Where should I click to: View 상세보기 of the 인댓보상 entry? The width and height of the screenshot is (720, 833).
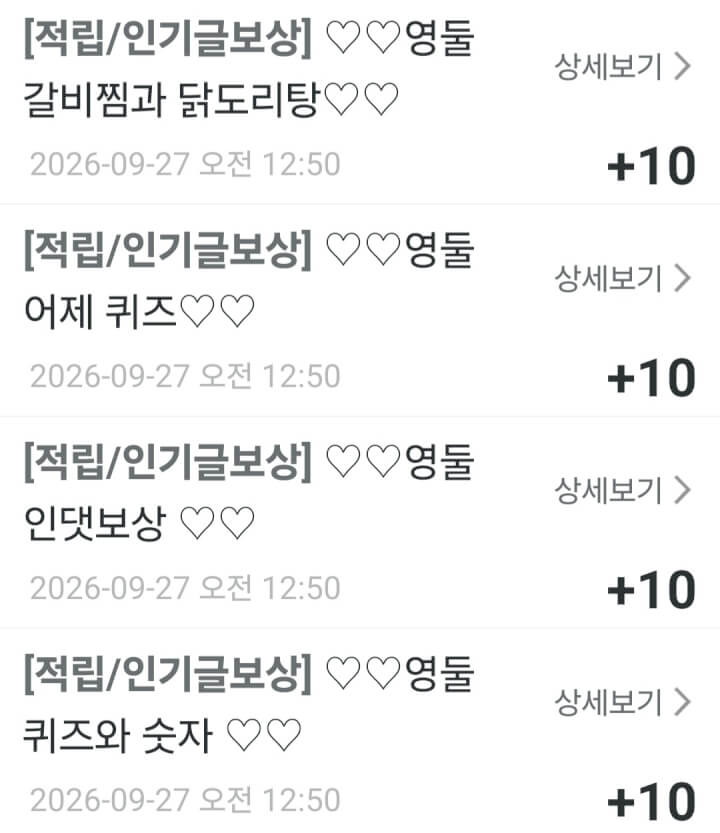(623, 490)
